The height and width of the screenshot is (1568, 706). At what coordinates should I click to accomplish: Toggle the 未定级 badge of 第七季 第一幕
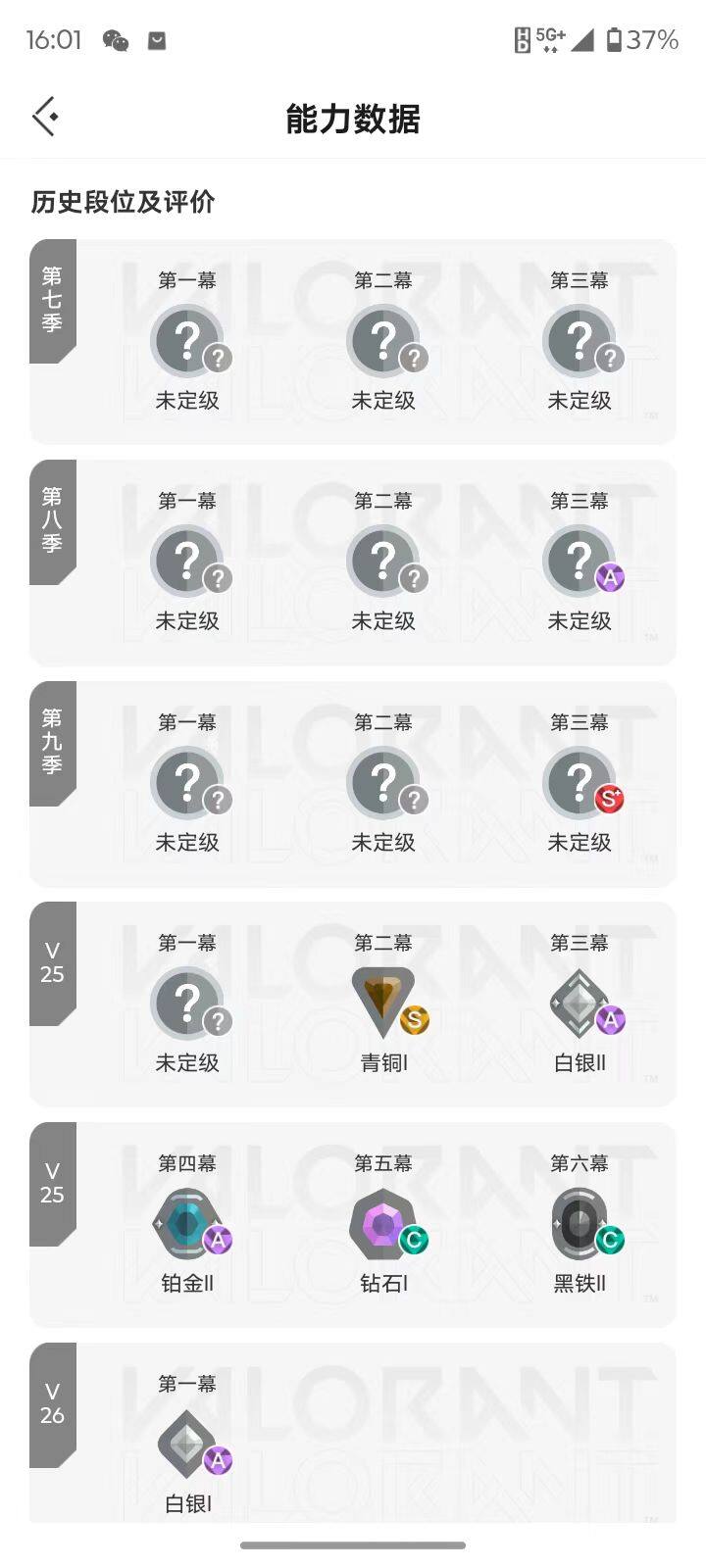(188, 339)
